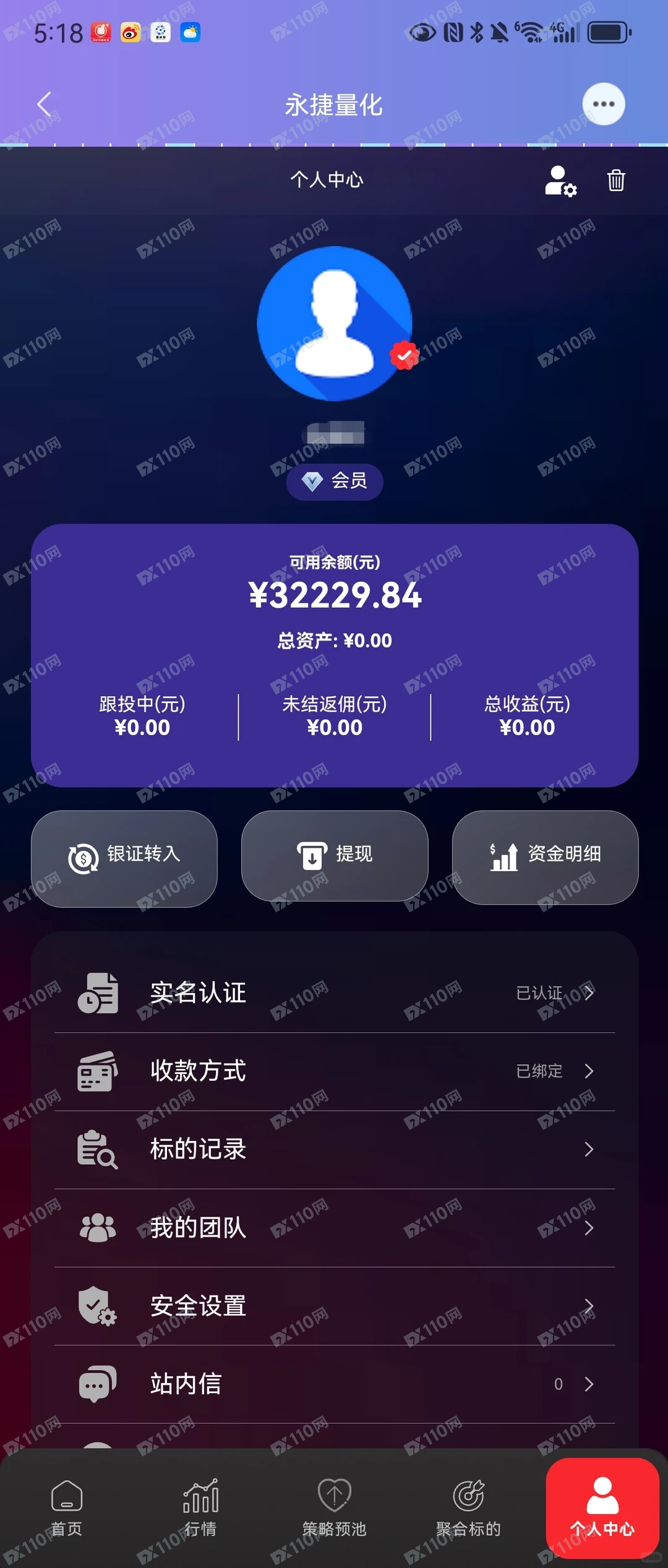Switch to 策略预池 tab

coord(335,1507)
